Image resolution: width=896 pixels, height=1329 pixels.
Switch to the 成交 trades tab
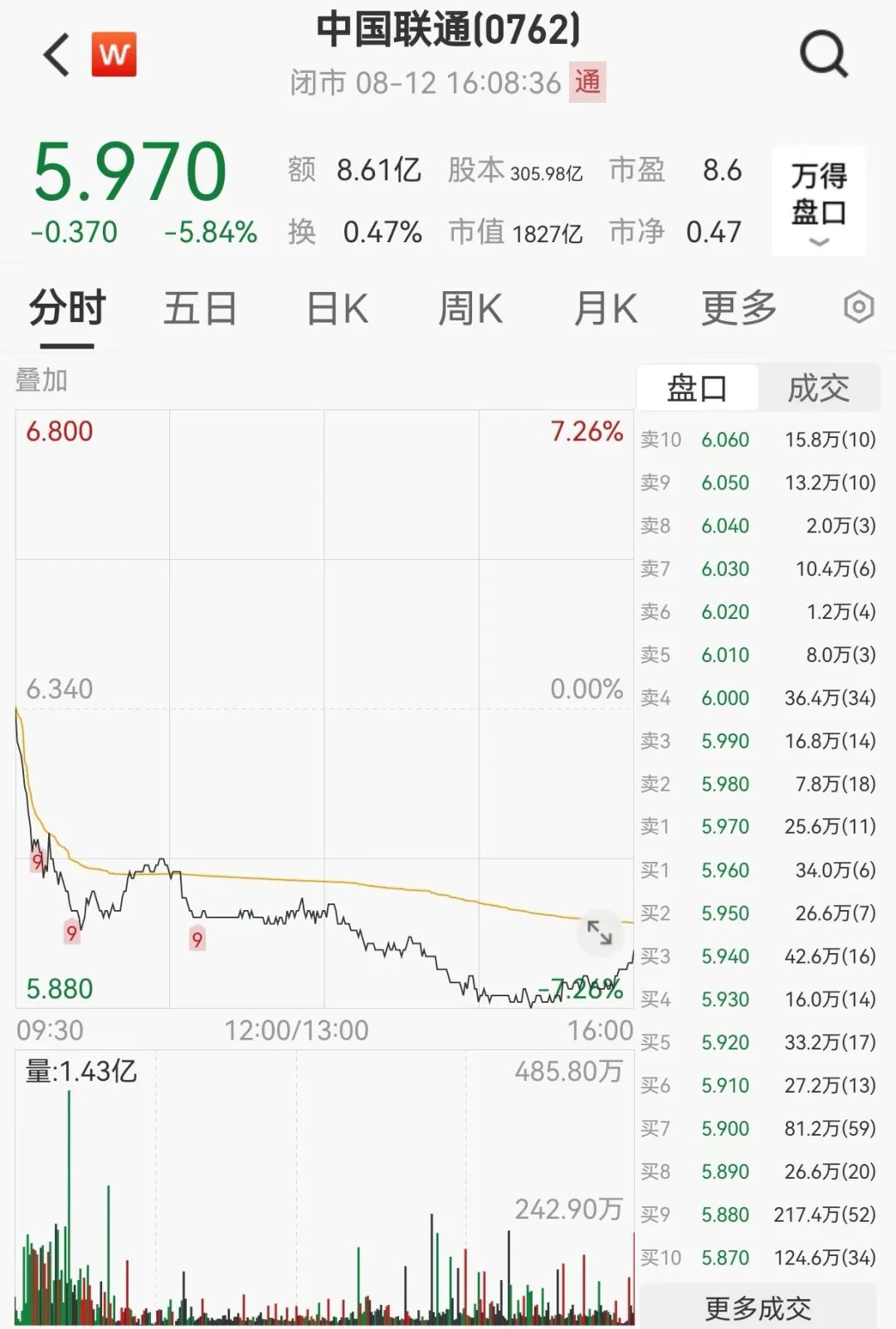click(818, 388)
